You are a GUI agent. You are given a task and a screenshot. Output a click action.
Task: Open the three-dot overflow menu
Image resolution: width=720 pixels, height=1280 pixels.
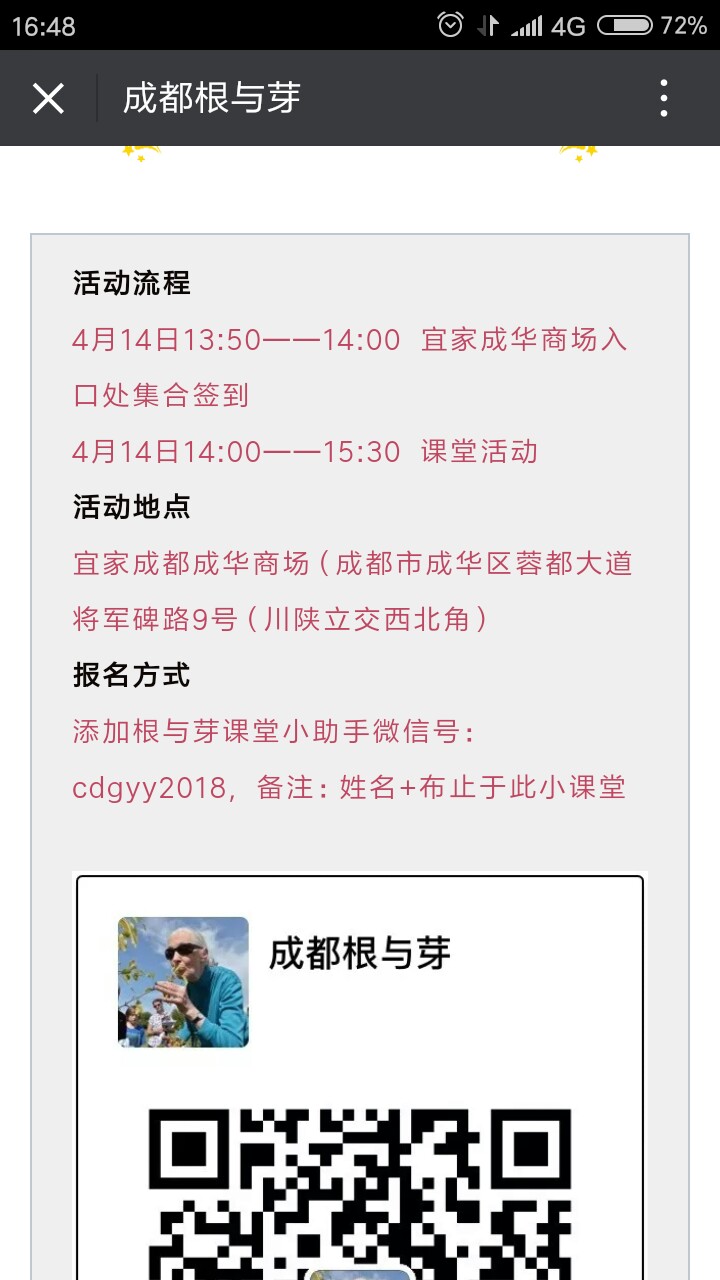[x=664, y=98]
